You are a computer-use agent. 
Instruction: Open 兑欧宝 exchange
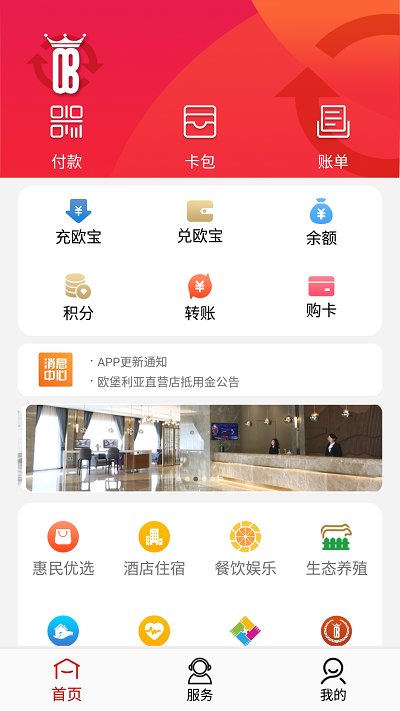200,222
